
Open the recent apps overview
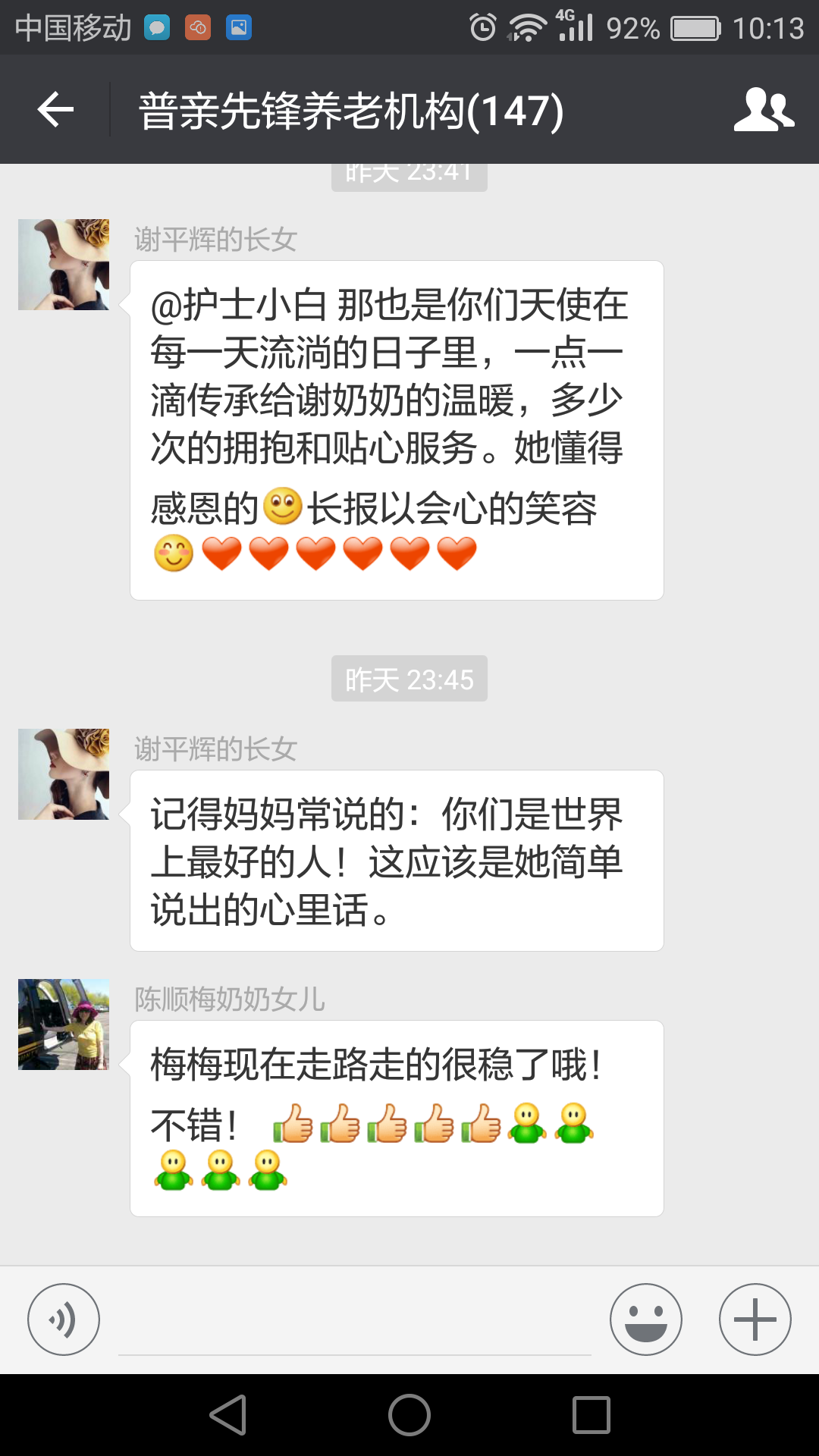(591, 1415)
